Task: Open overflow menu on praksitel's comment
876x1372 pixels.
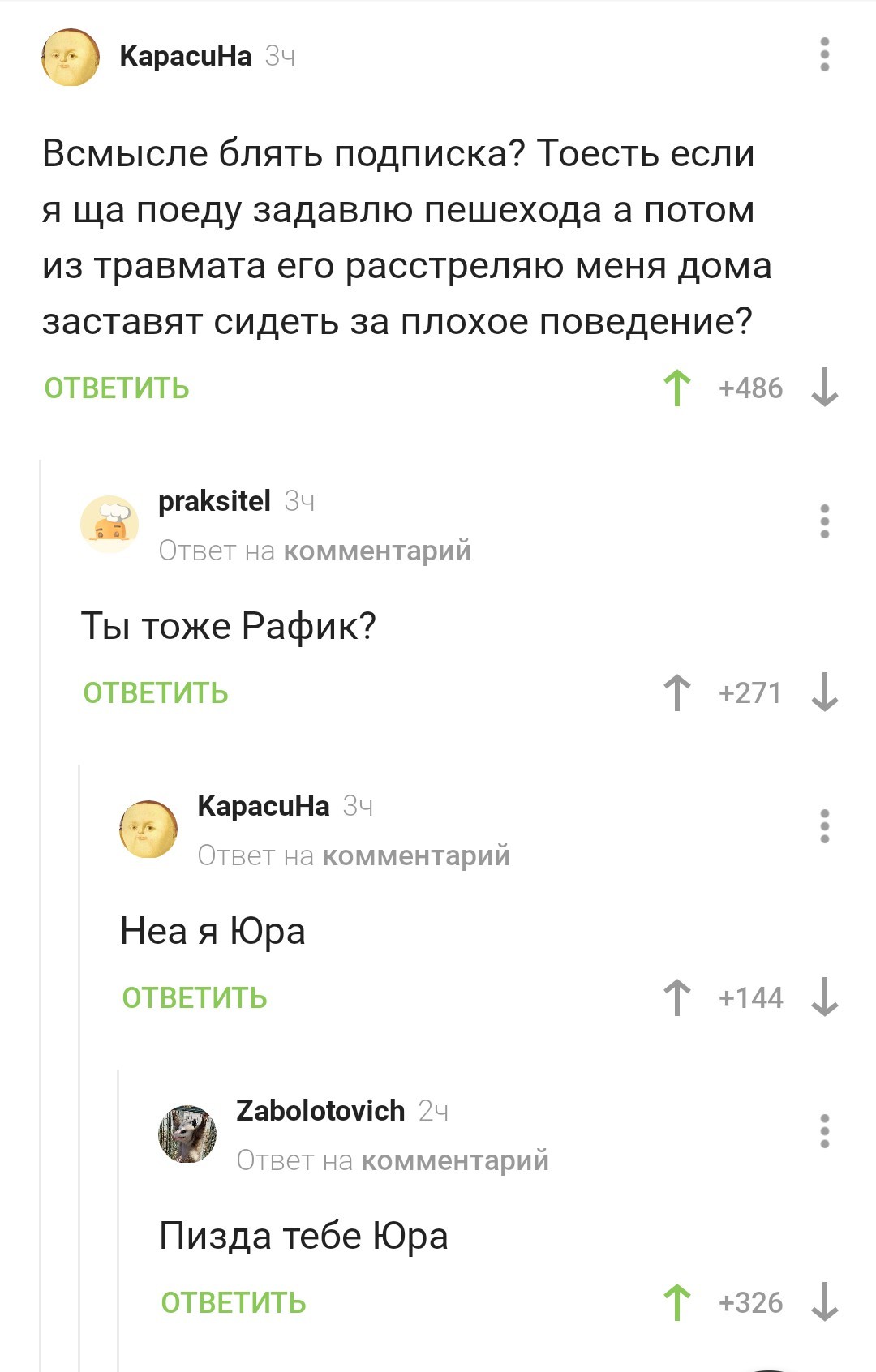Action: [x=824, y=521]
